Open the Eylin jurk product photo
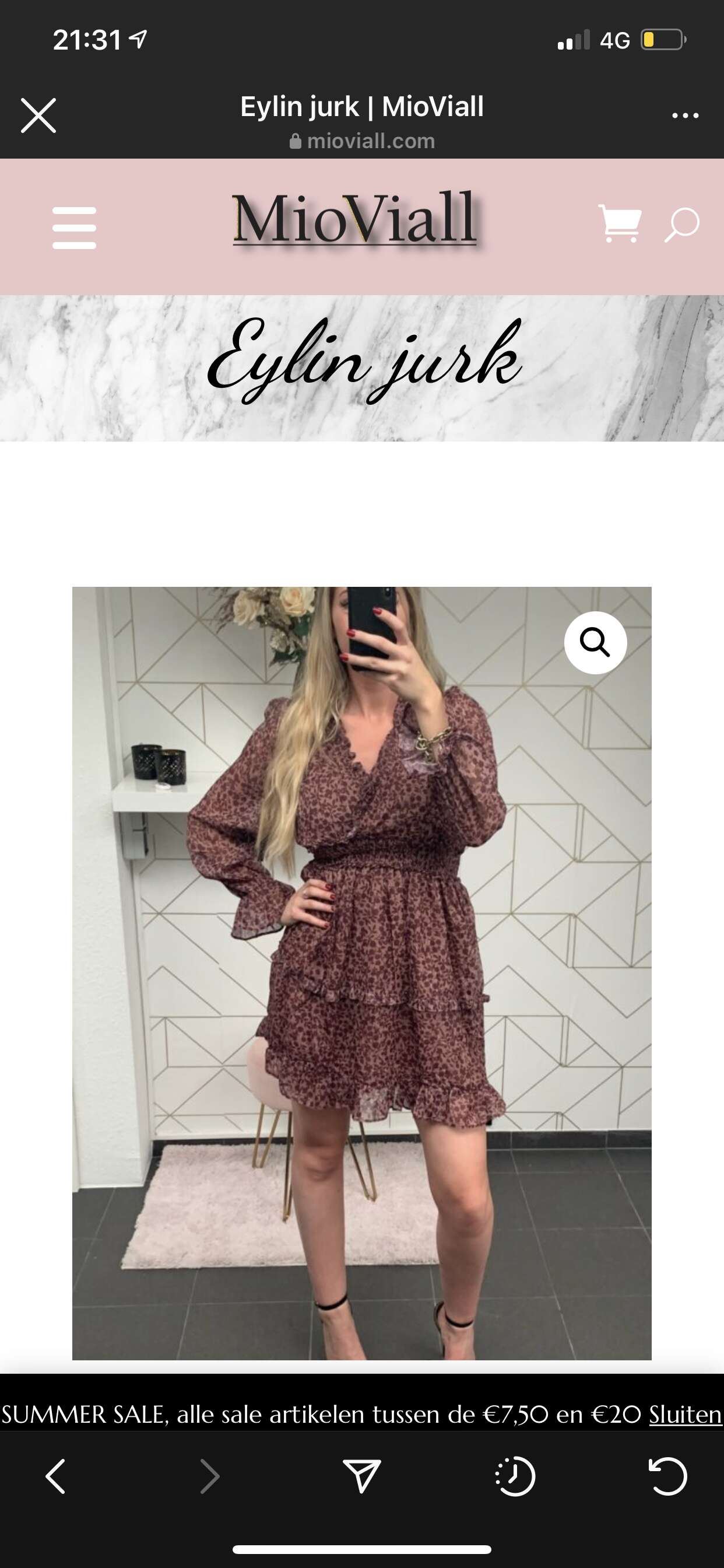Image resolution: width=724 pixels, height=1568 pixels. 361,972
